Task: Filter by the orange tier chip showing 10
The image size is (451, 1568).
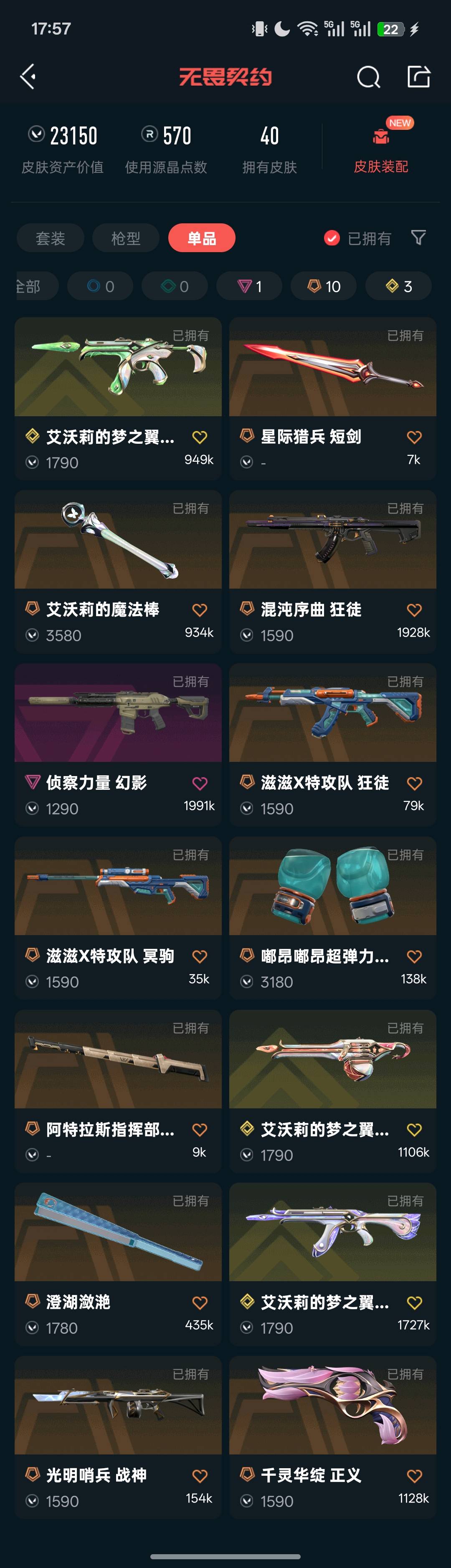Action: [324, 286]
